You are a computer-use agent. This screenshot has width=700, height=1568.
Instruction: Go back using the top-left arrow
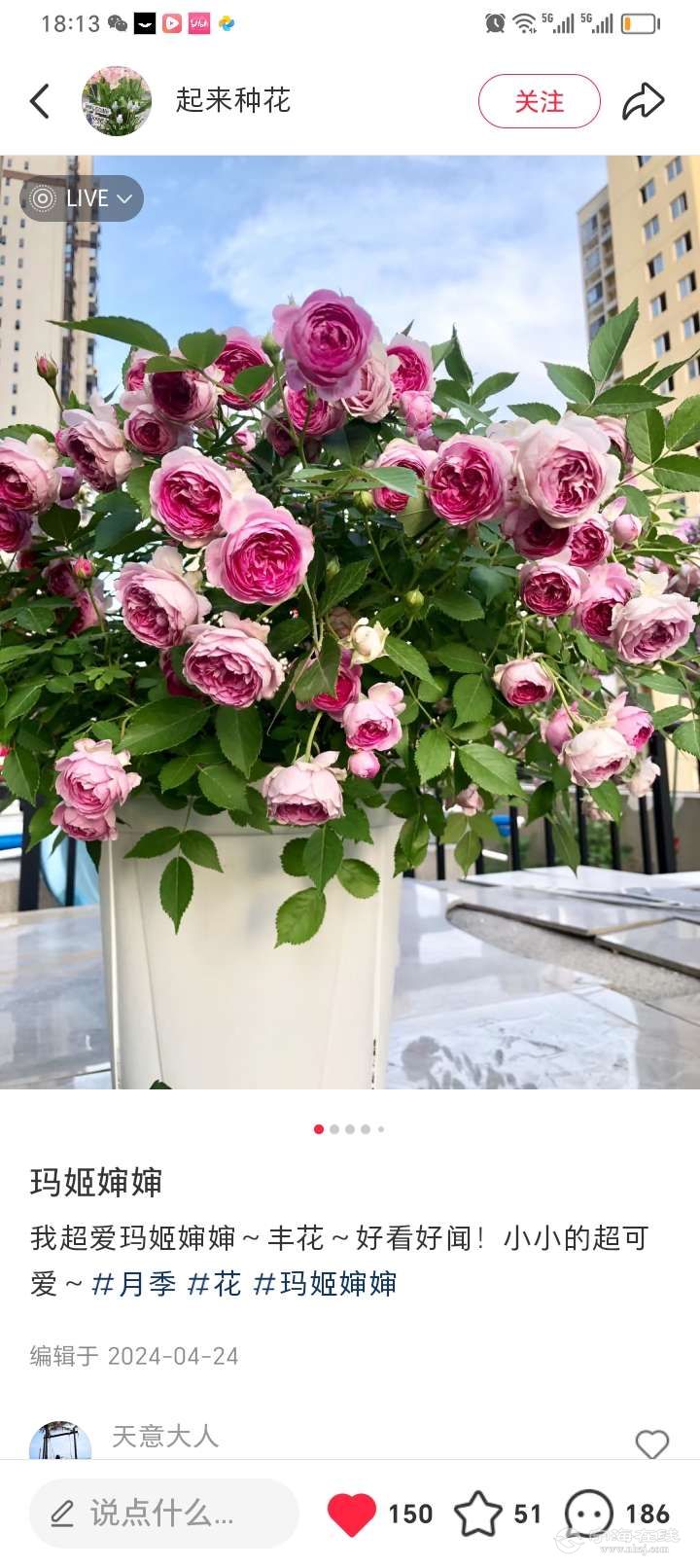(40, 101)
